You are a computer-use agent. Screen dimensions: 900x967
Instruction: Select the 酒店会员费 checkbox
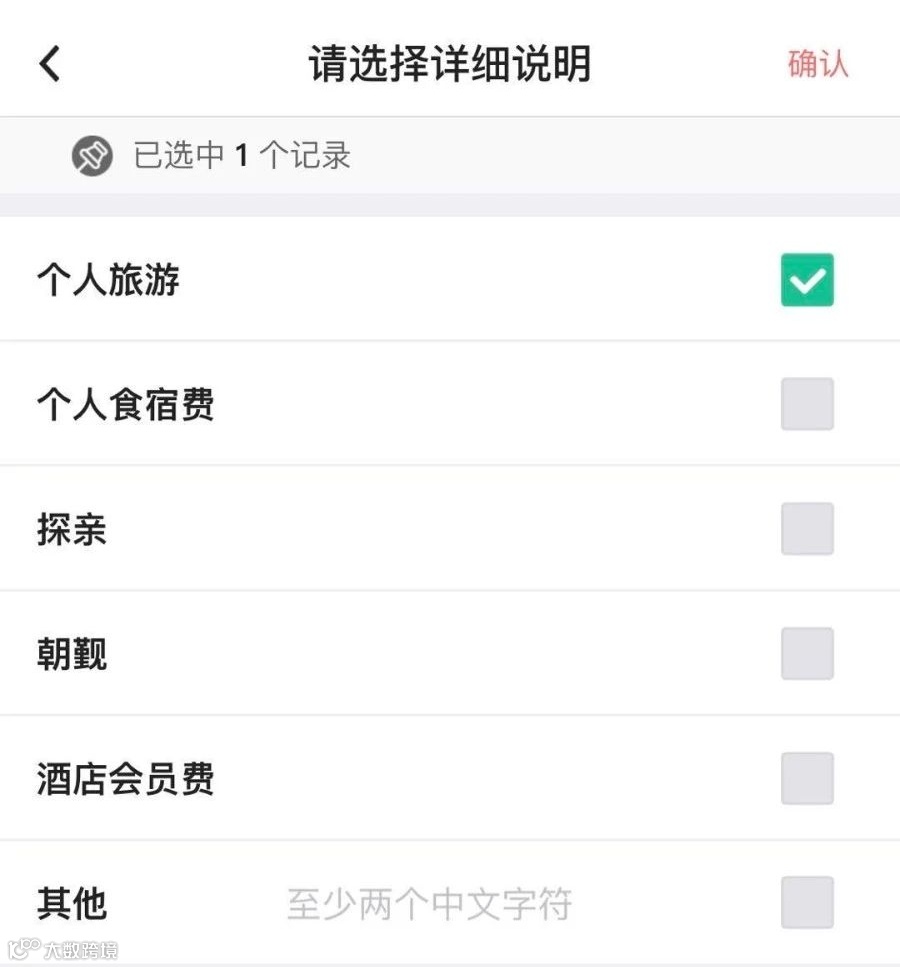point(807,779)
